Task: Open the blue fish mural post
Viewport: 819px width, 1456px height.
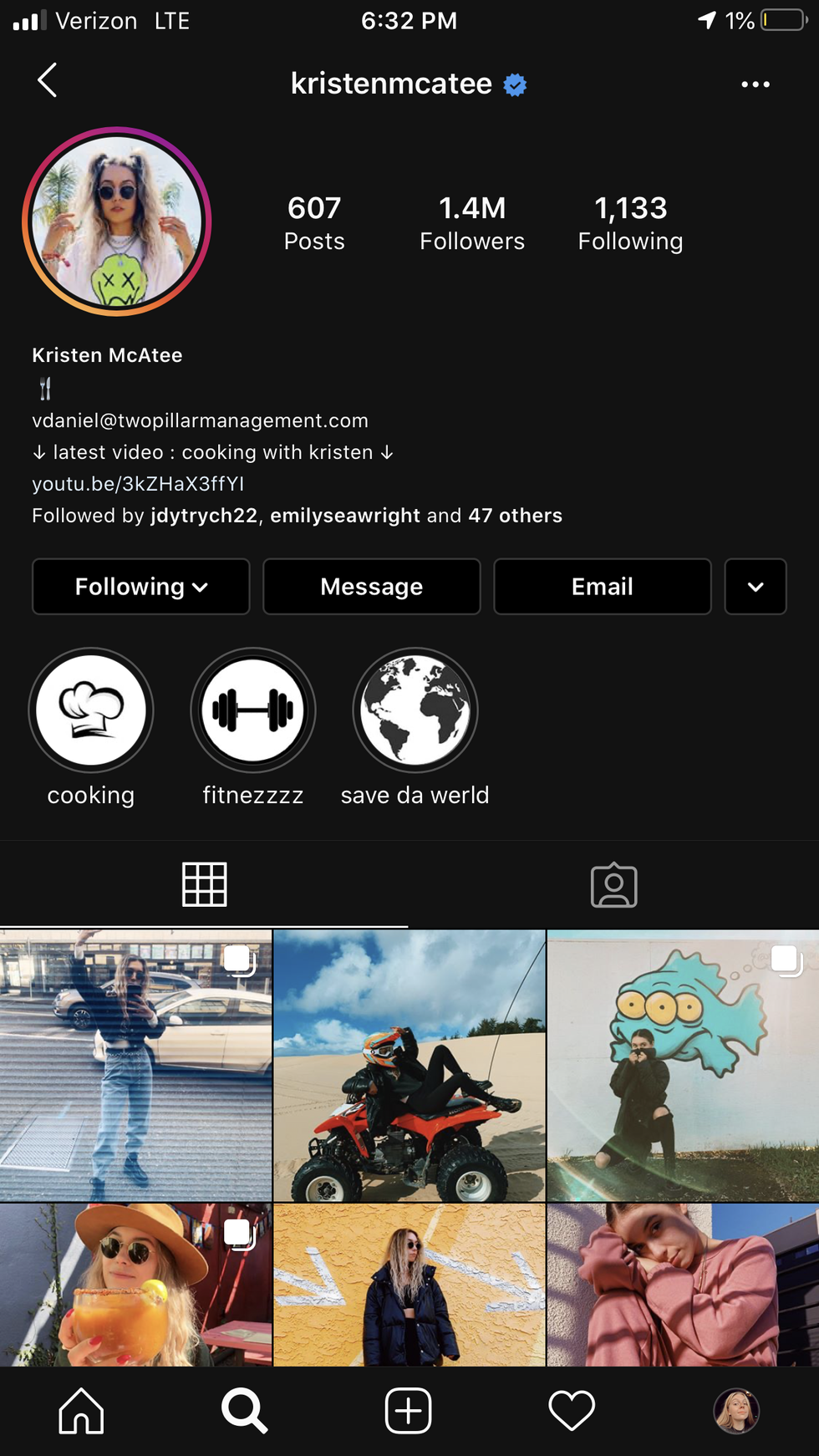Action: tap(683, 1066)
